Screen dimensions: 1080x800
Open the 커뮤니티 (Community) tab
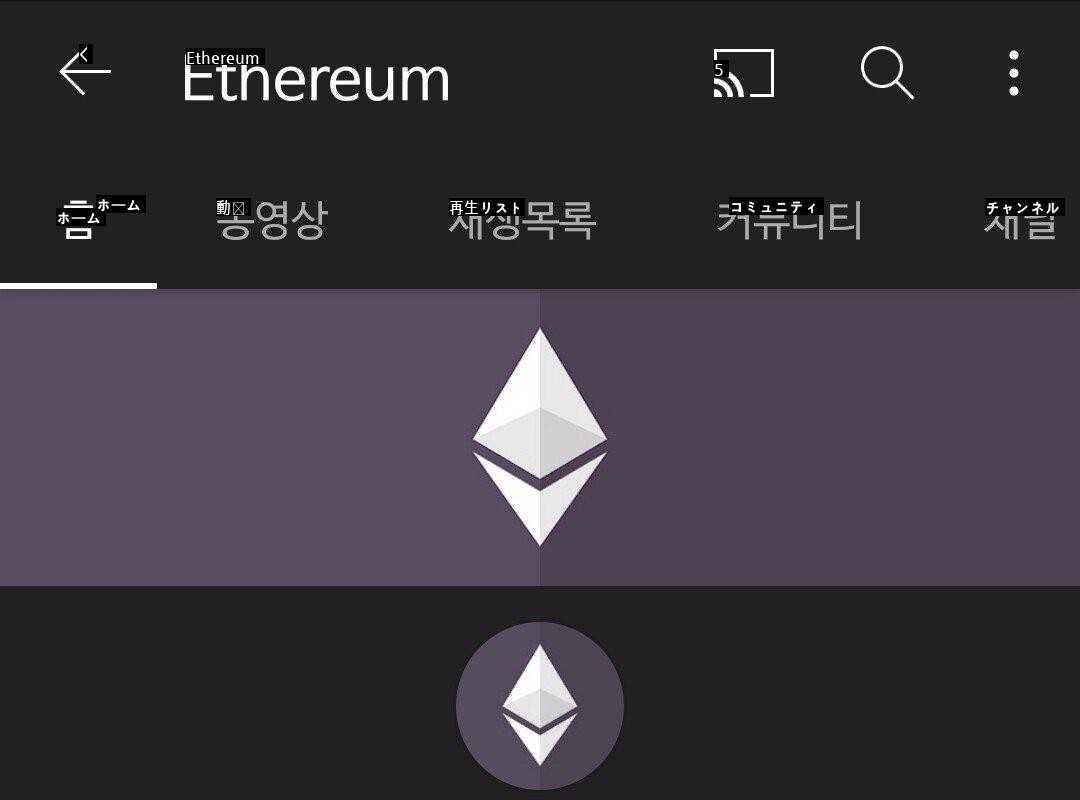789,221
